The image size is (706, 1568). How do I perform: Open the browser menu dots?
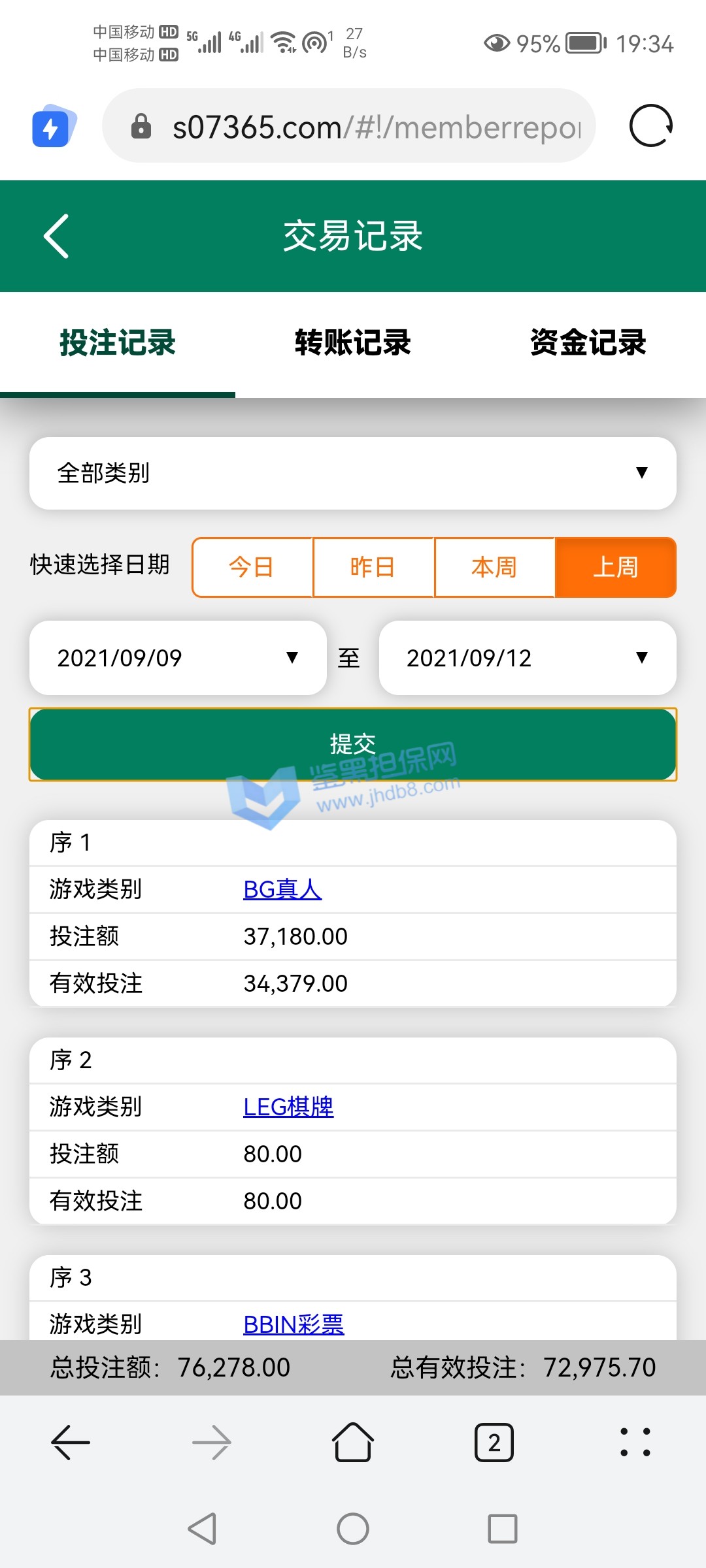[x=635, y=1443]
